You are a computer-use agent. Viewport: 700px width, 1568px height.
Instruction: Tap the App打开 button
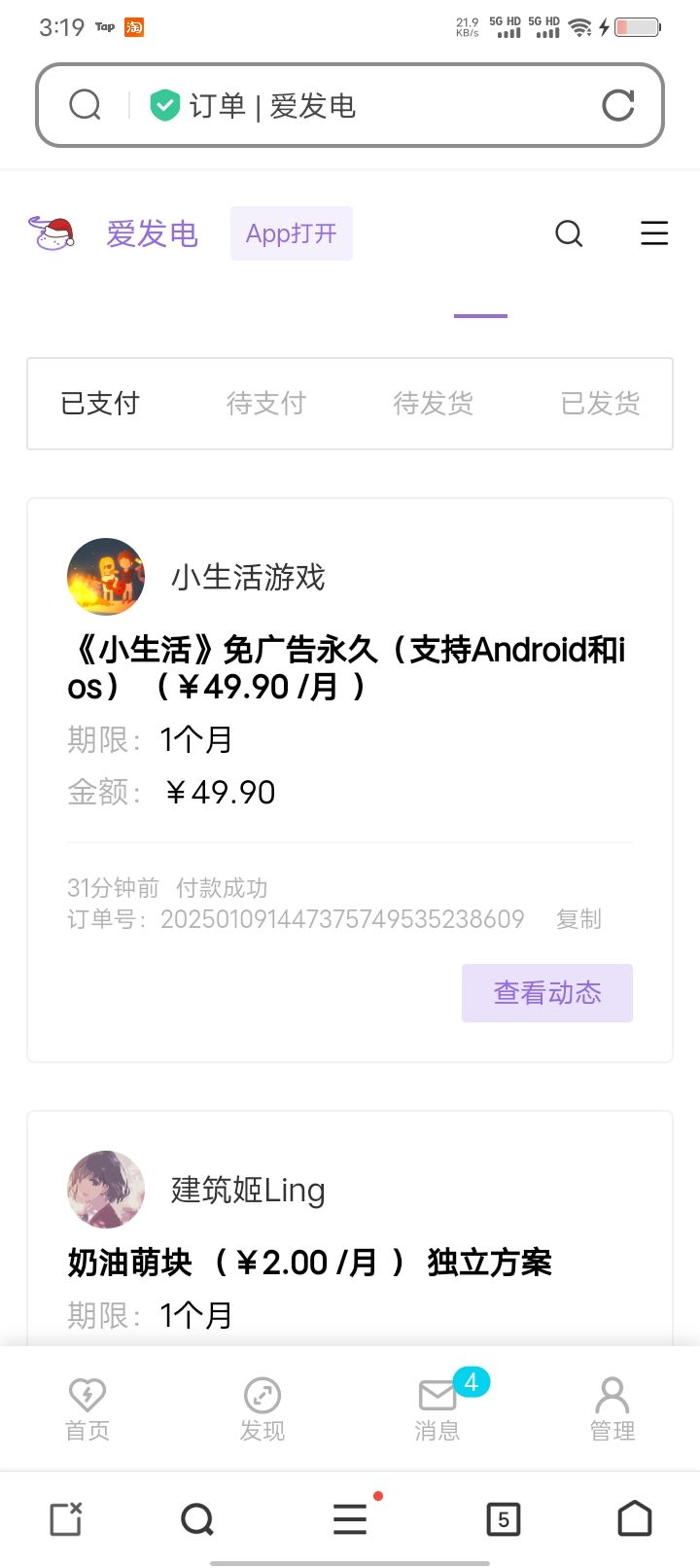point(291,233)
